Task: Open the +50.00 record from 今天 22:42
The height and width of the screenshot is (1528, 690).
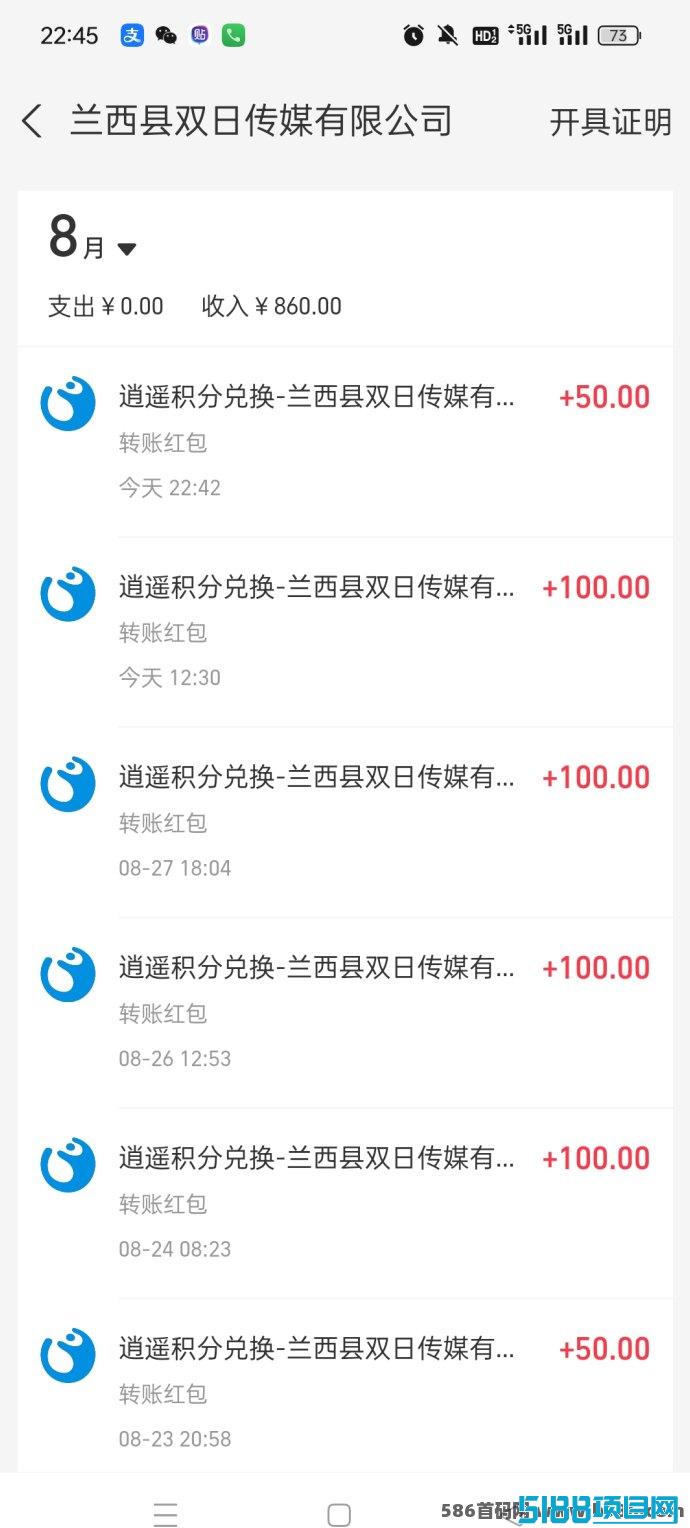Action: coord(345,441)
